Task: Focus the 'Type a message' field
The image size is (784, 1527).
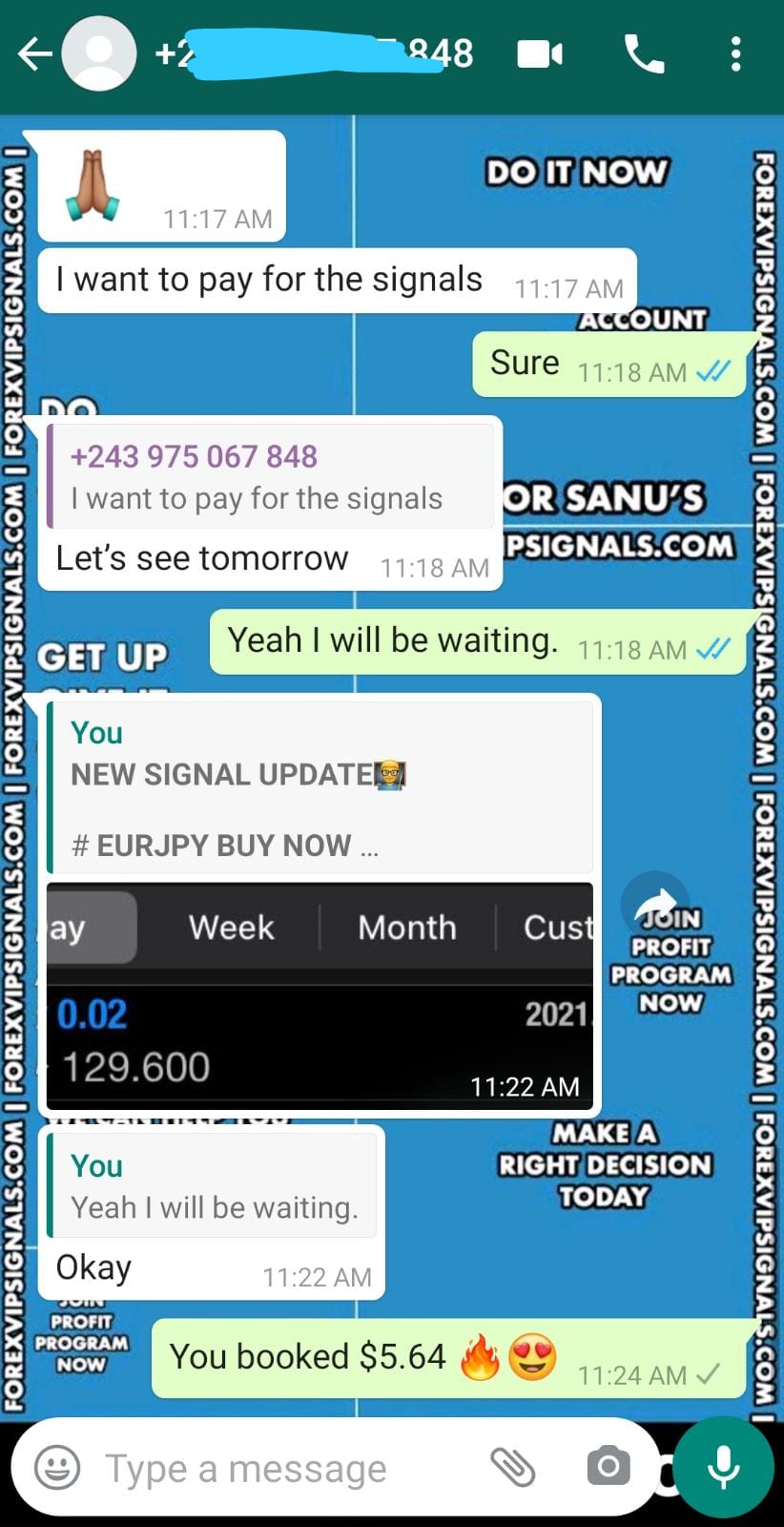Action: 277,1468
